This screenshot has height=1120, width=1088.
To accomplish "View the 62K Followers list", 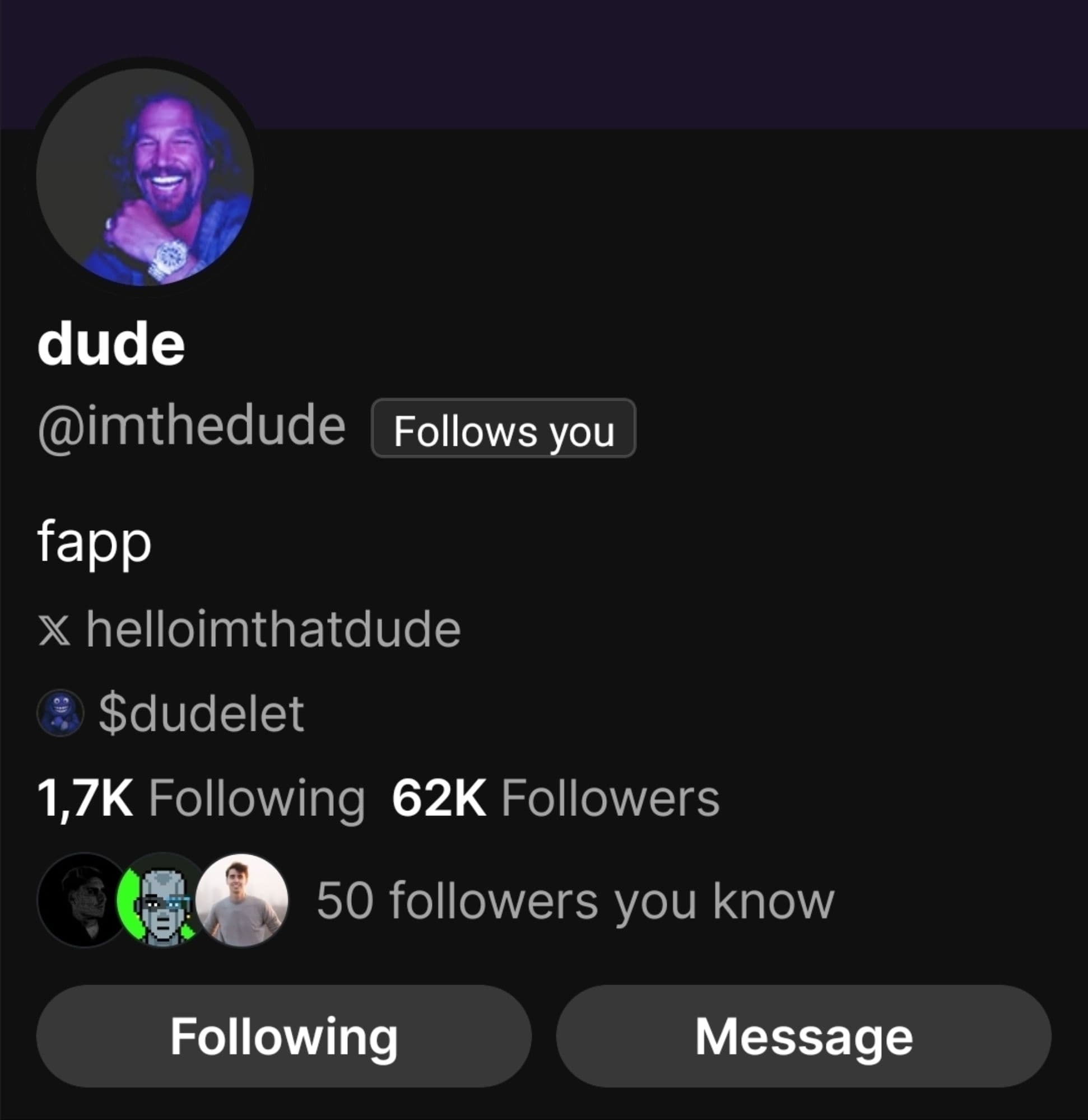I will (x=555, y=799).
